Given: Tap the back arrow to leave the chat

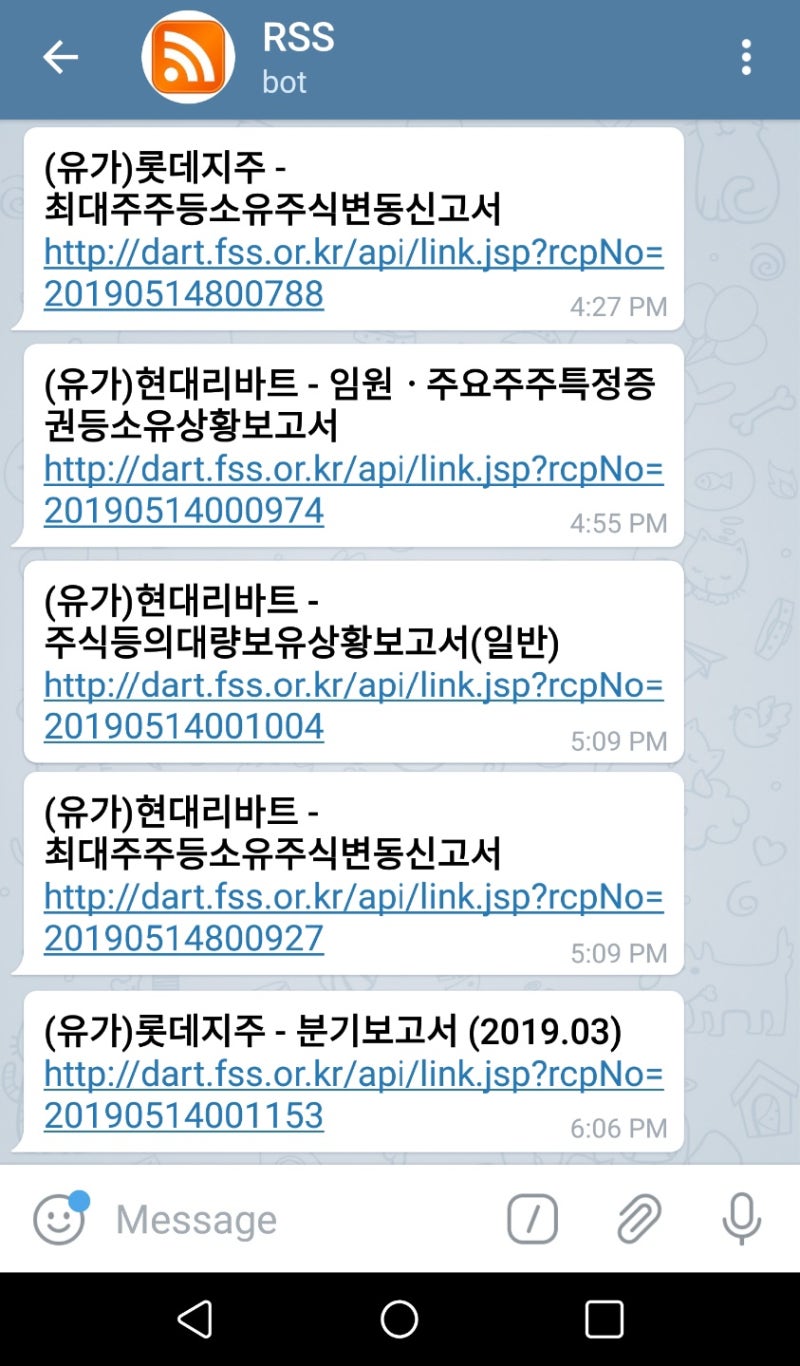Looking at the screenshot, I should [60, 57].
